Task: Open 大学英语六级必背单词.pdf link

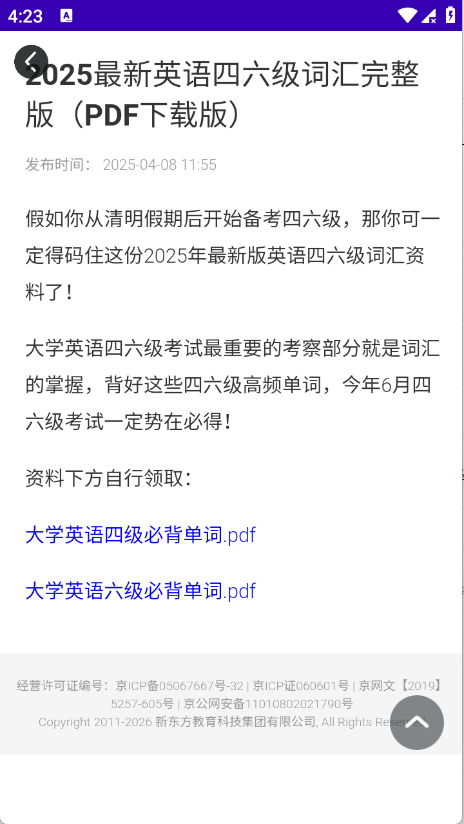Action: (140, 591)
